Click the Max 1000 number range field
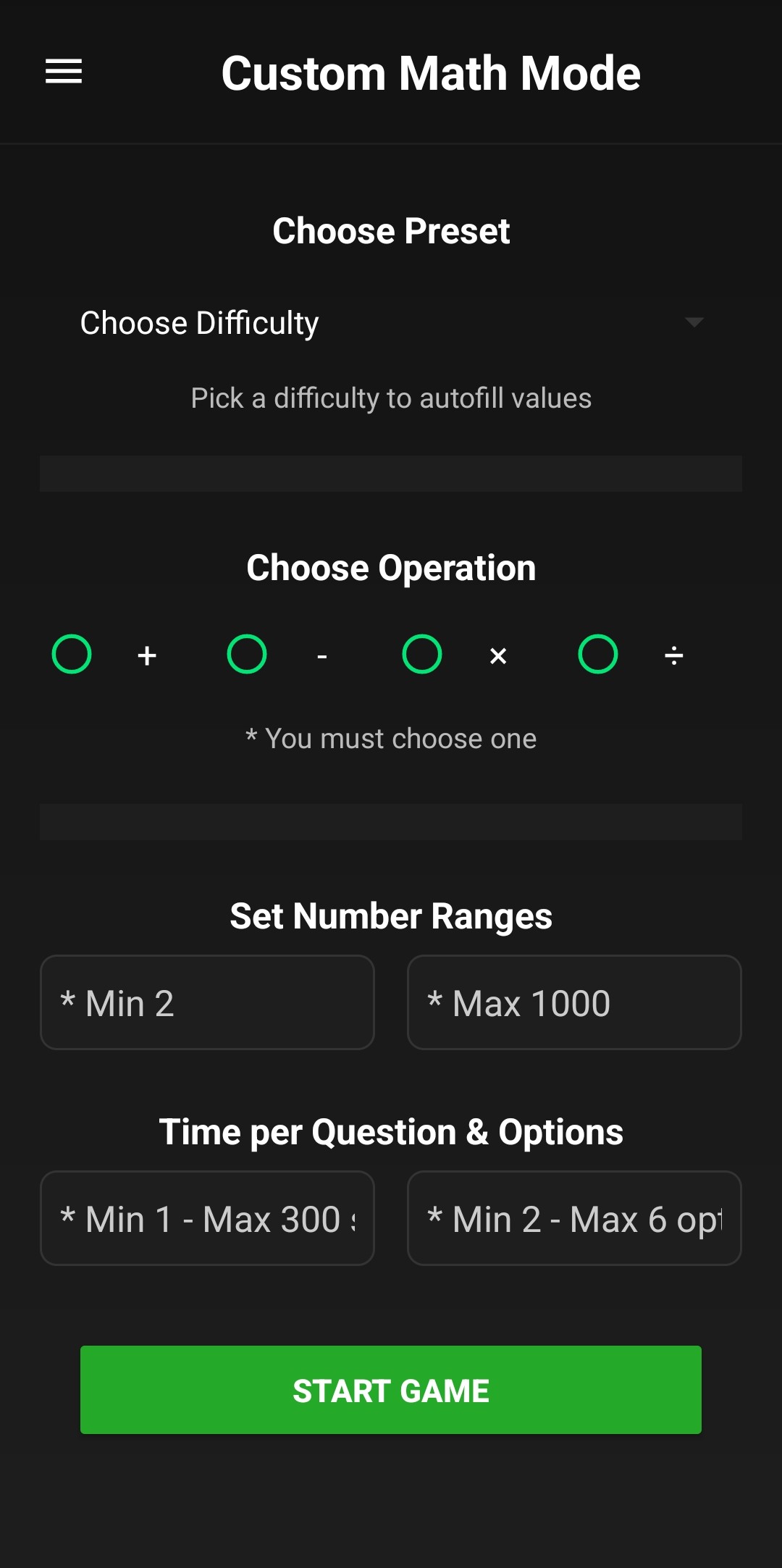This screenshot has height=1568, width=782. click(574, 1002)
